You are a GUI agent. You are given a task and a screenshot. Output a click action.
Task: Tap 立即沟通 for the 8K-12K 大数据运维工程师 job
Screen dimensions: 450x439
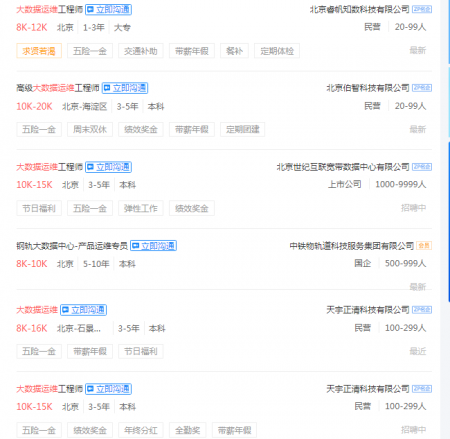point(109,10)
